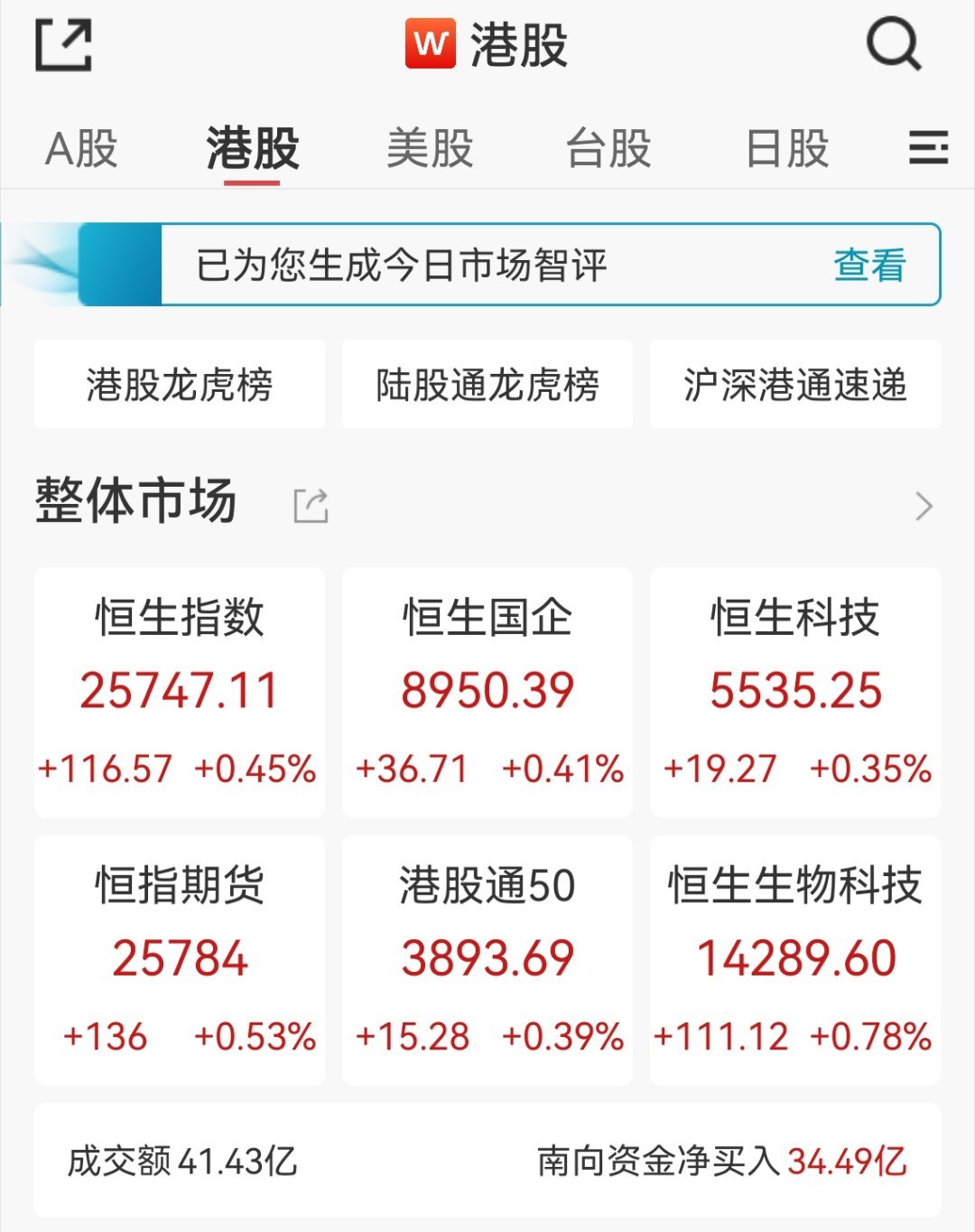
Task: Tap the banner graphic before 已为您生成今日市场智评
Action: (81, 264)
